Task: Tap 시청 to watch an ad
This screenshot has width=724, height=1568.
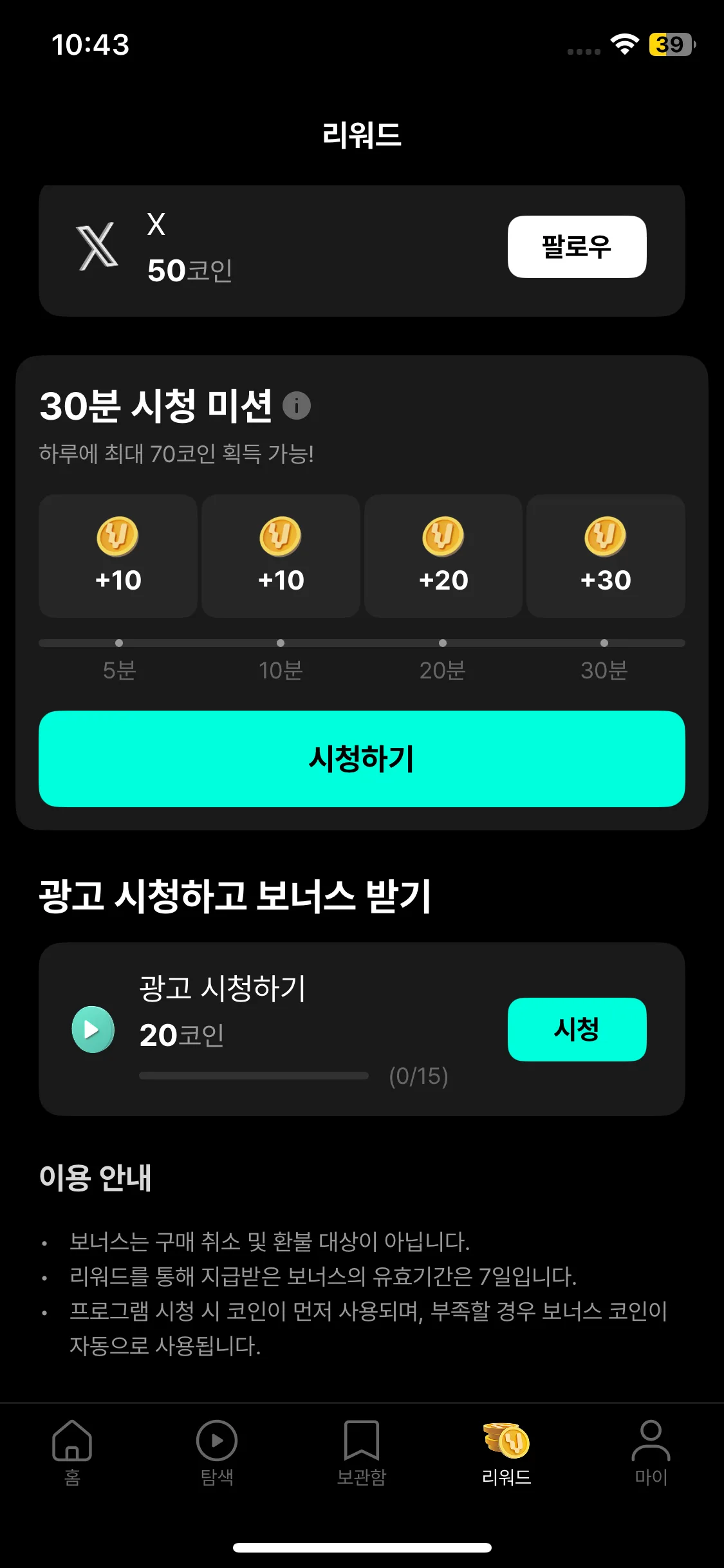Action: click(x=577, y=1029)
